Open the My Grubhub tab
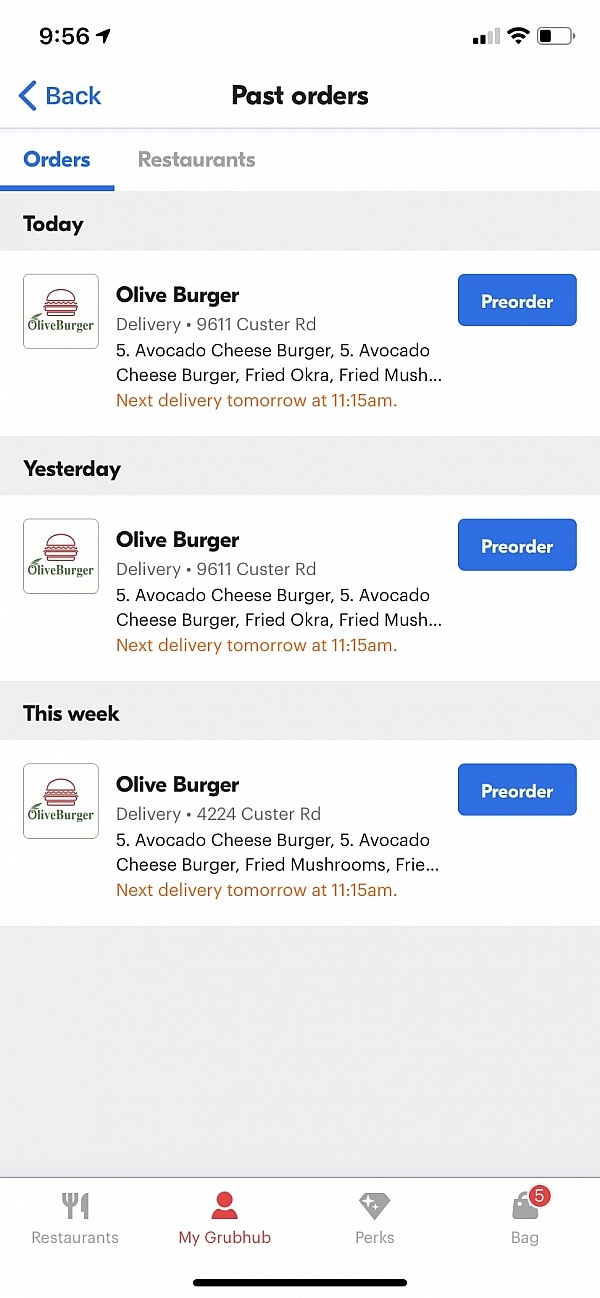The height and width of the screenshot is (1298, 600). click(x=225, y=1219)
